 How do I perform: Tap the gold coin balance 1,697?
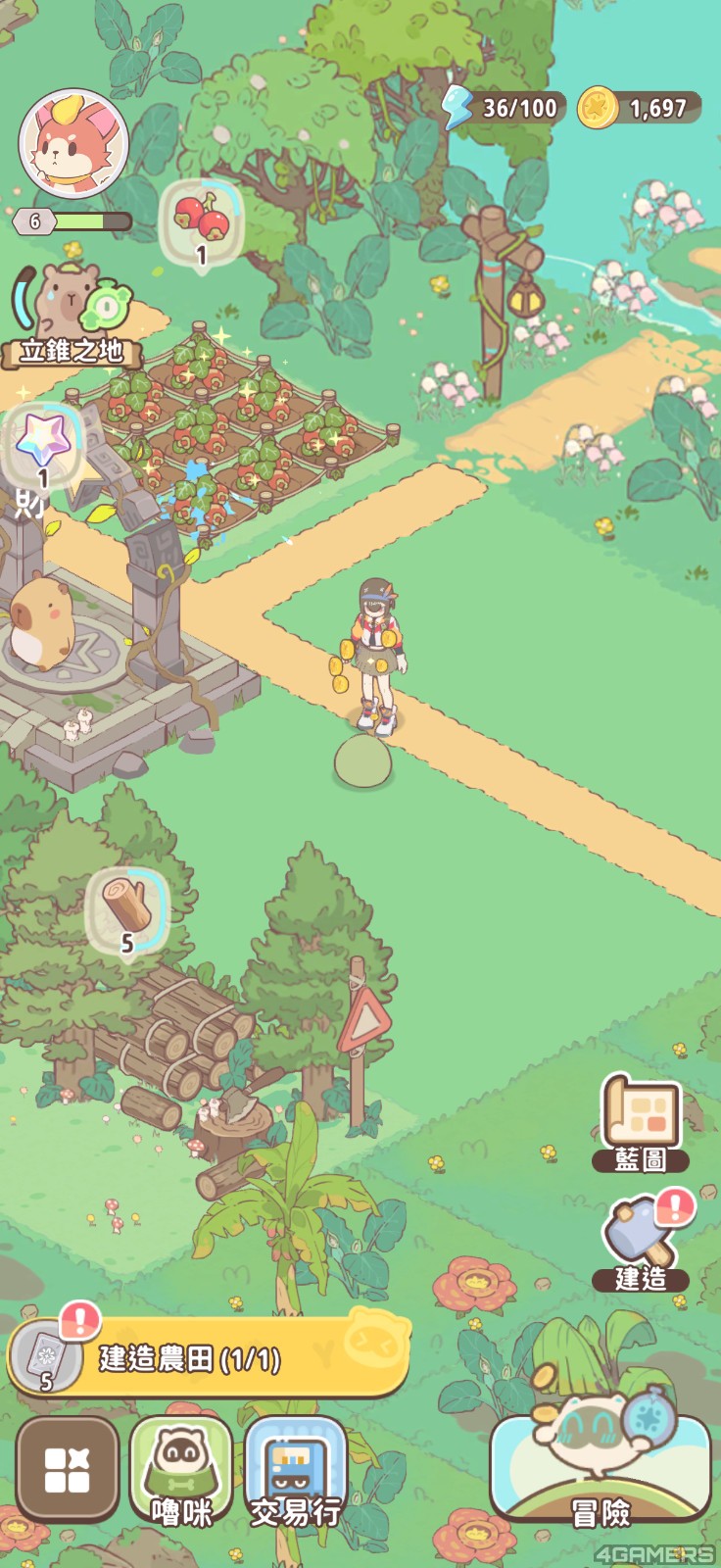tap(639, 108)
